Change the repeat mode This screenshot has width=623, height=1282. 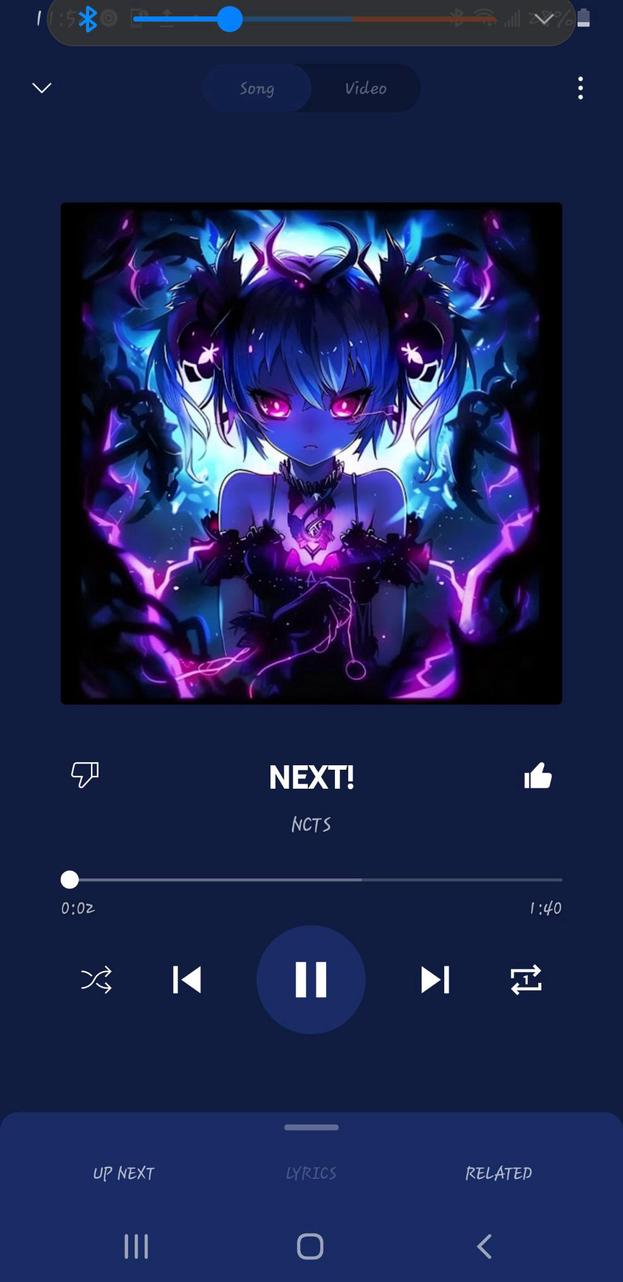(x=526, y=980)
